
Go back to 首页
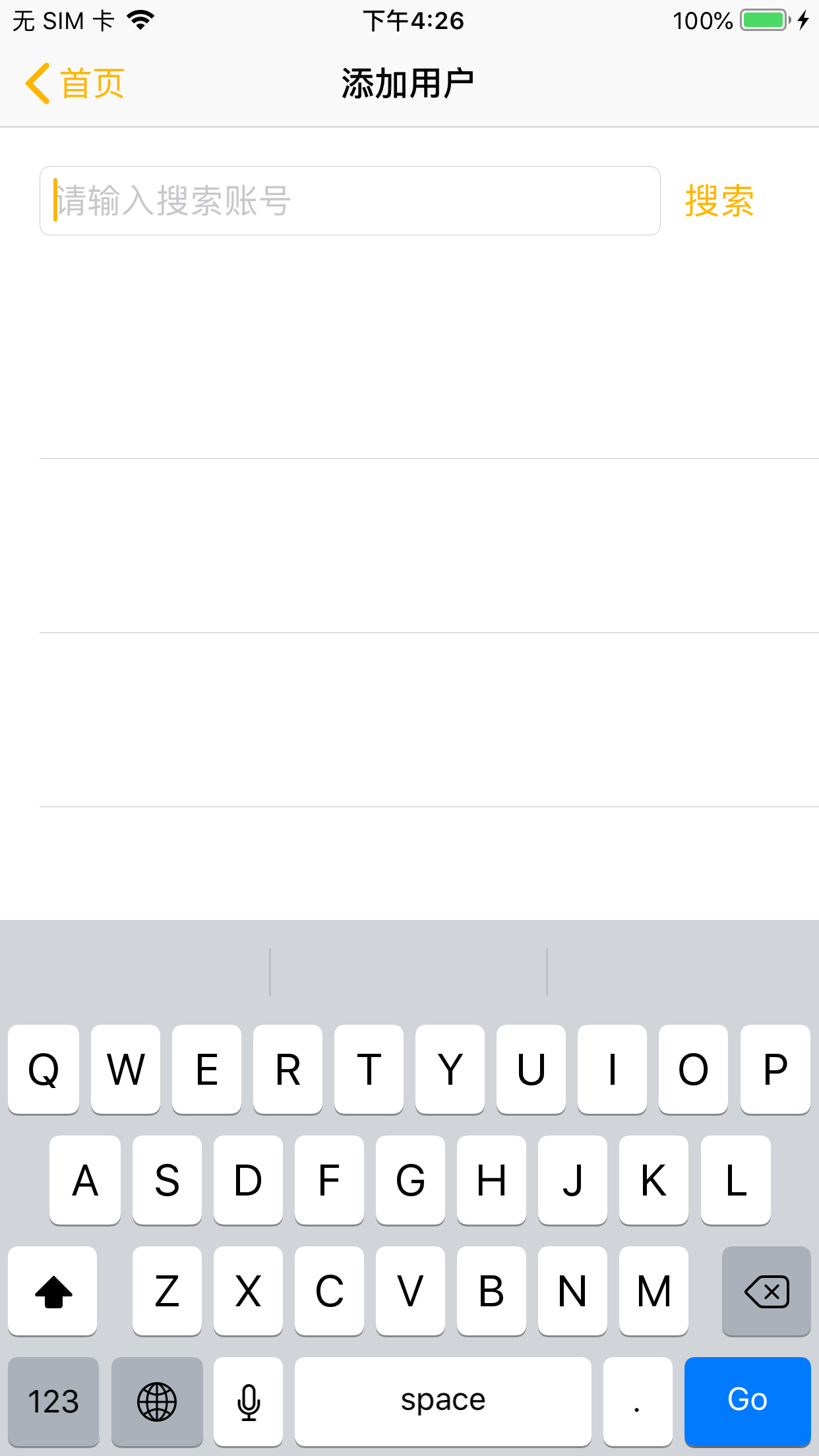point(75,84)
